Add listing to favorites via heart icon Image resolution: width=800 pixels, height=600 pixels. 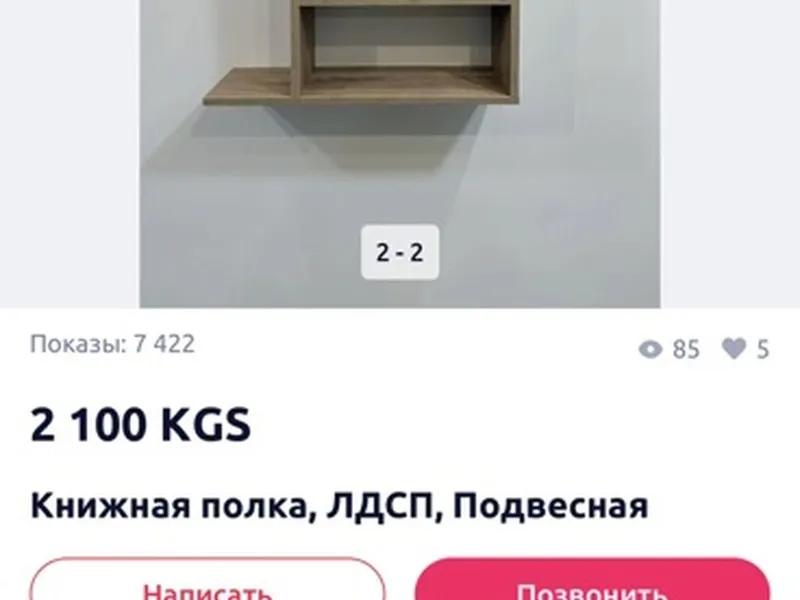pyautogui.click(x=735, y=349)
